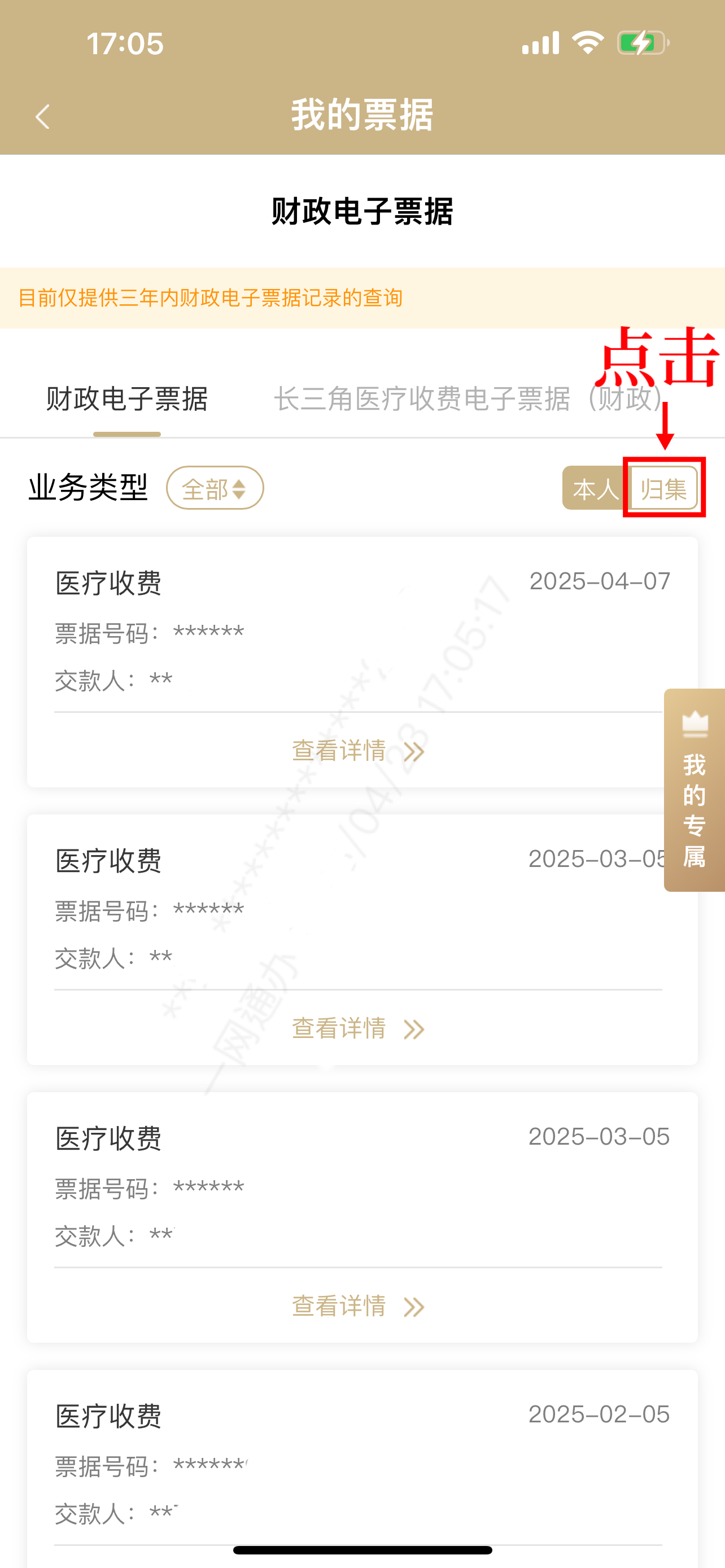Open the 业务类型 全部 dropdown
The width and height of the screenshot is (725, 1568).
[214, 488]
